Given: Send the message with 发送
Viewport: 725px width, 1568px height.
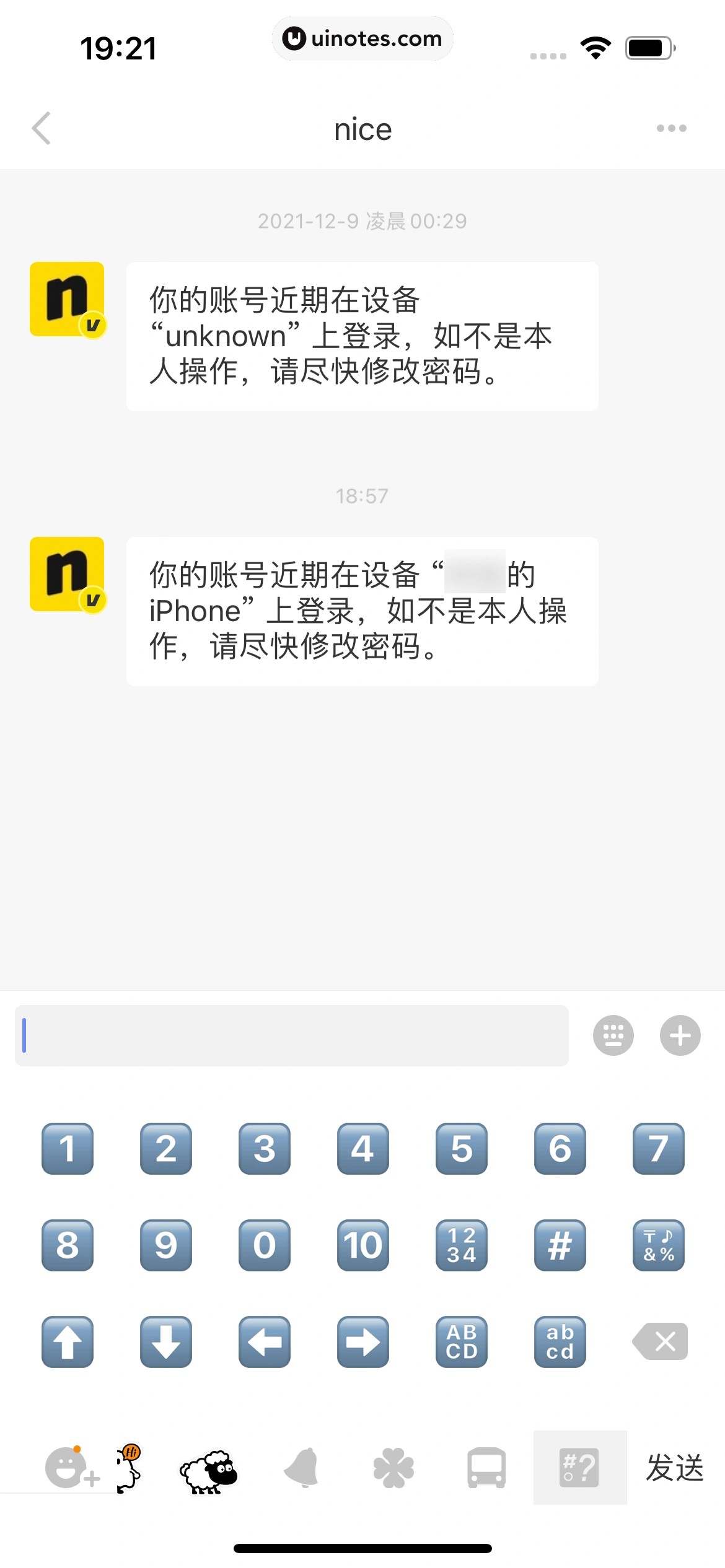Looking at the screenshot, I should pos(675,1468).
